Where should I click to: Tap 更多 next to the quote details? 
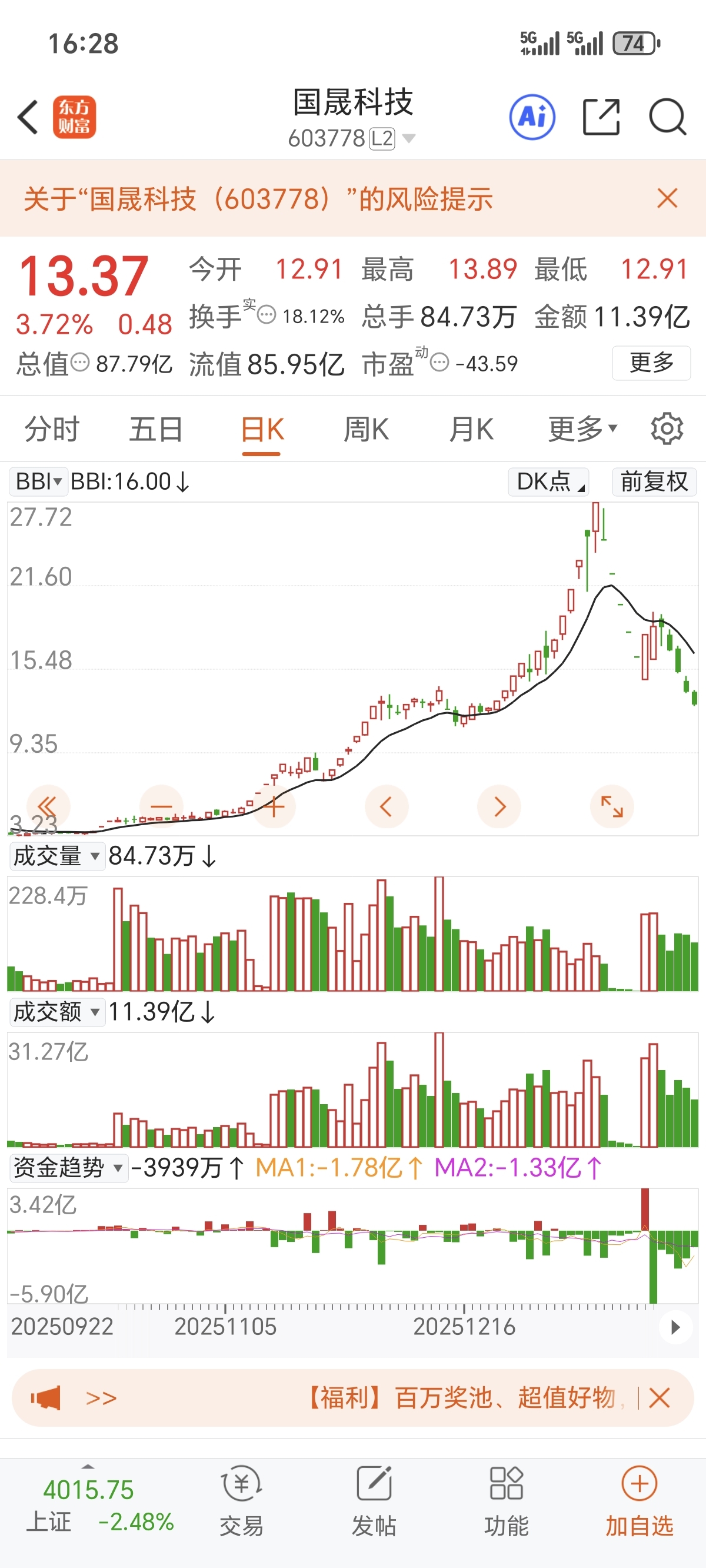651,363
